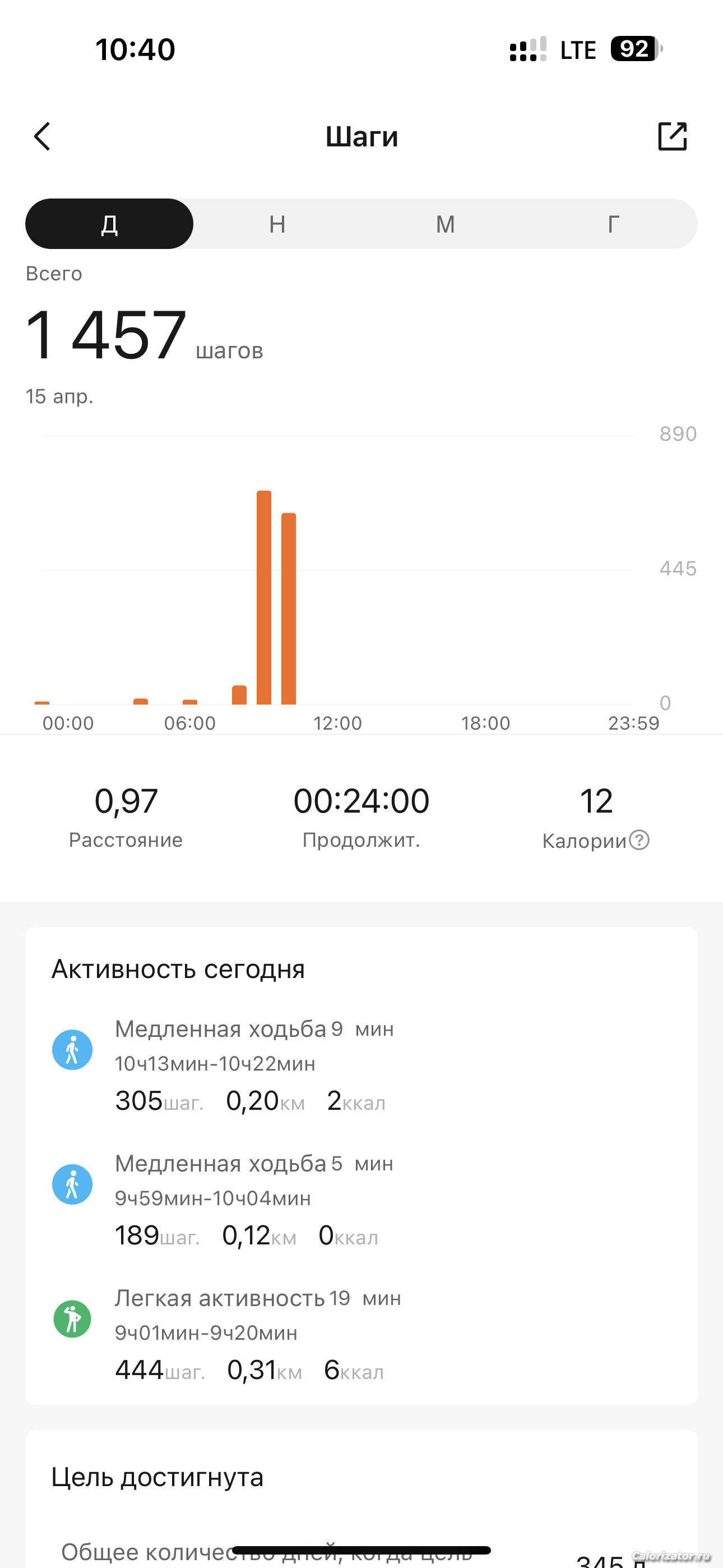This screenshot has width=723, height=1568.
Task: Select the Д day view
Action: [109, 224]
